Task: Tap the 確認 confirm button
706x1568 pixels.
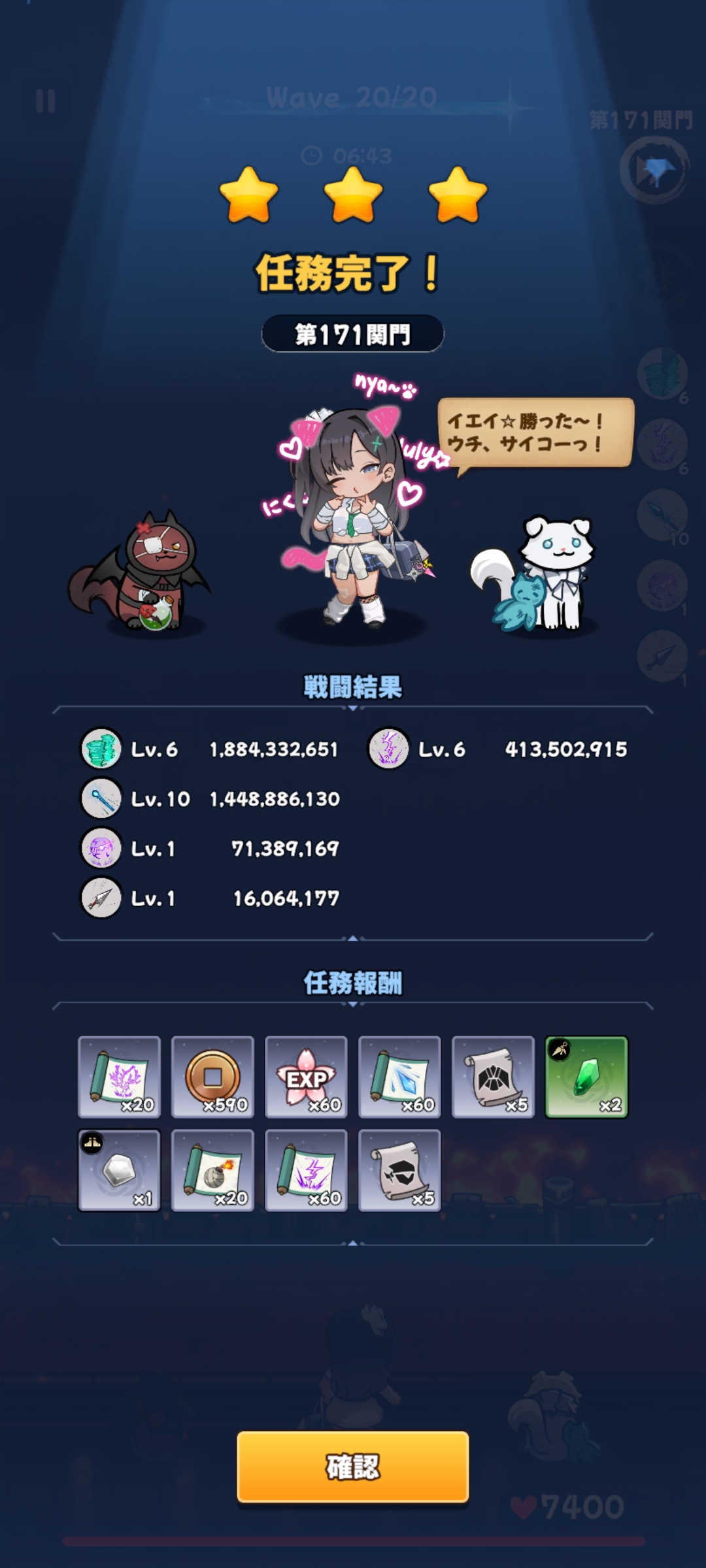Action: (352, 1467)
